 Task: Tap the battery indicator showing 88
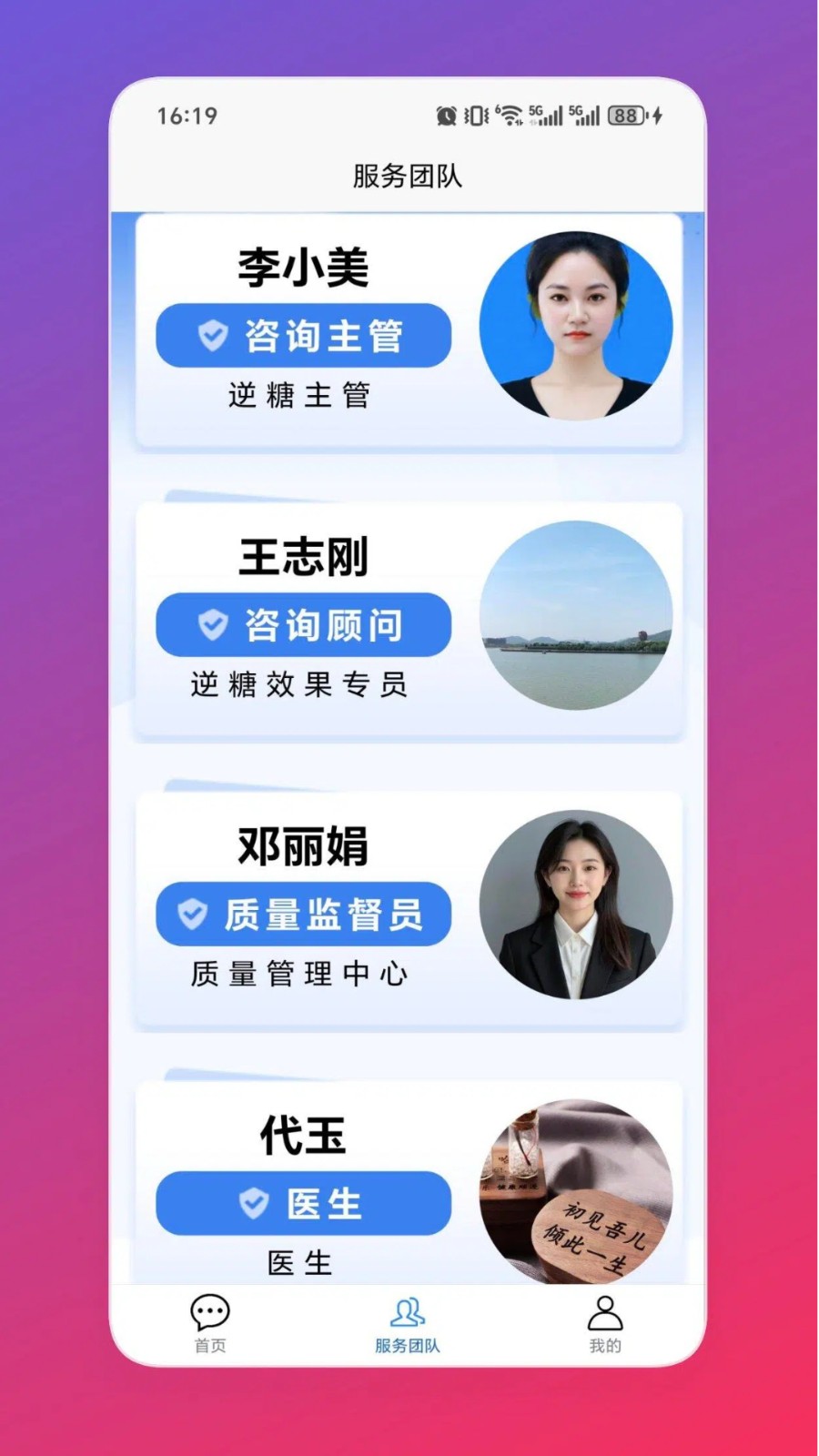[624, 116]
